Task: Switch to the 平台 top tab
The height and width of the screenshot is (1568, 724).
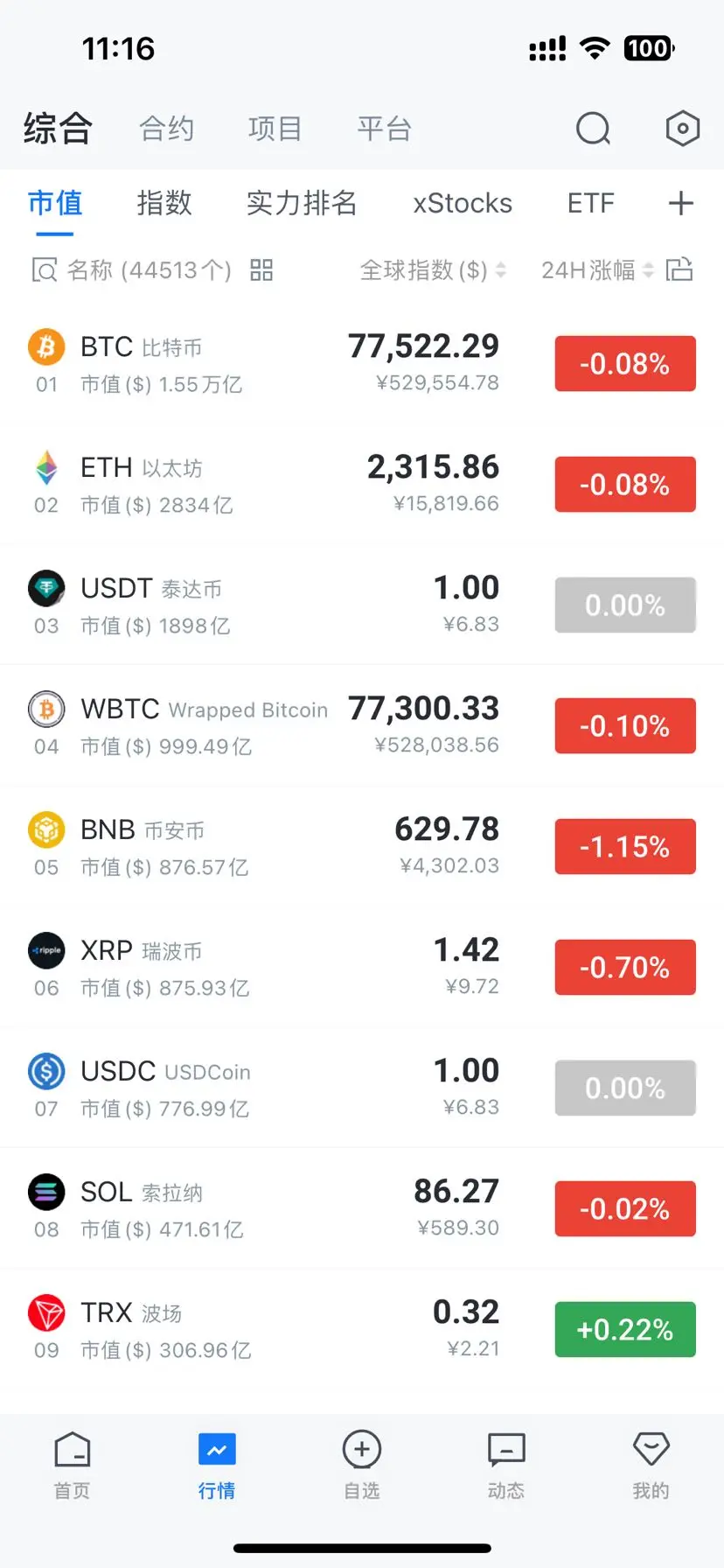Action: (384, 129)
